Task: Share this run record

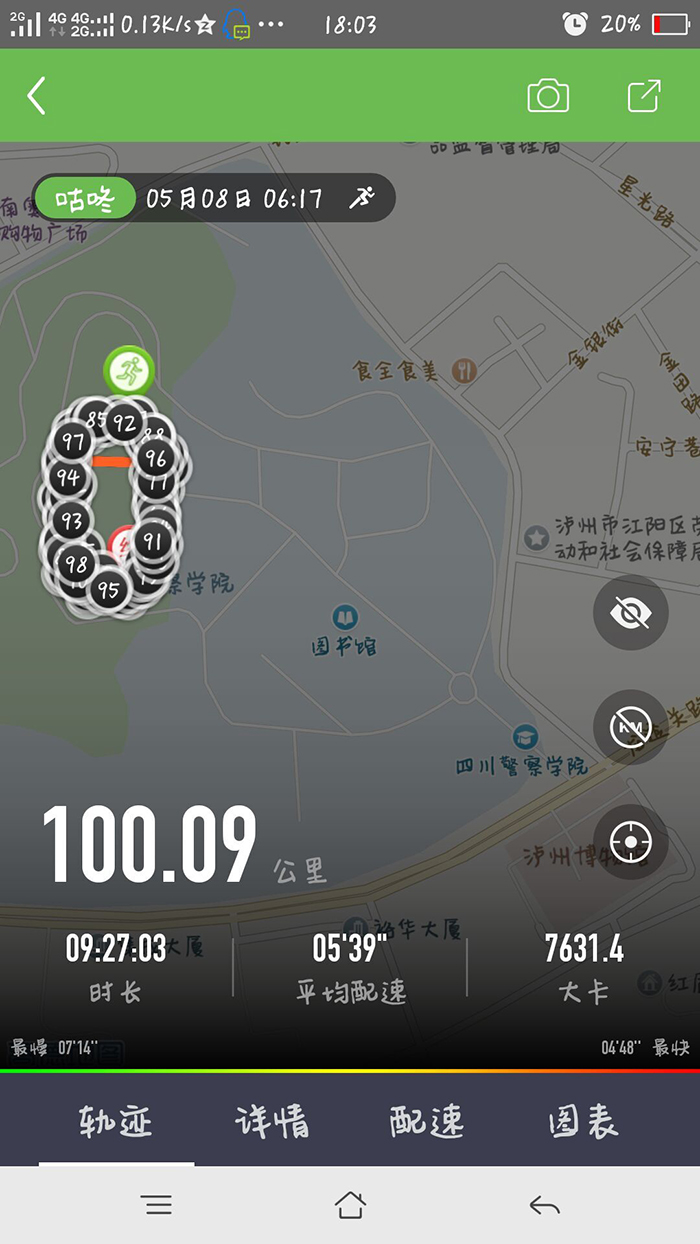Action: (644, 96)
